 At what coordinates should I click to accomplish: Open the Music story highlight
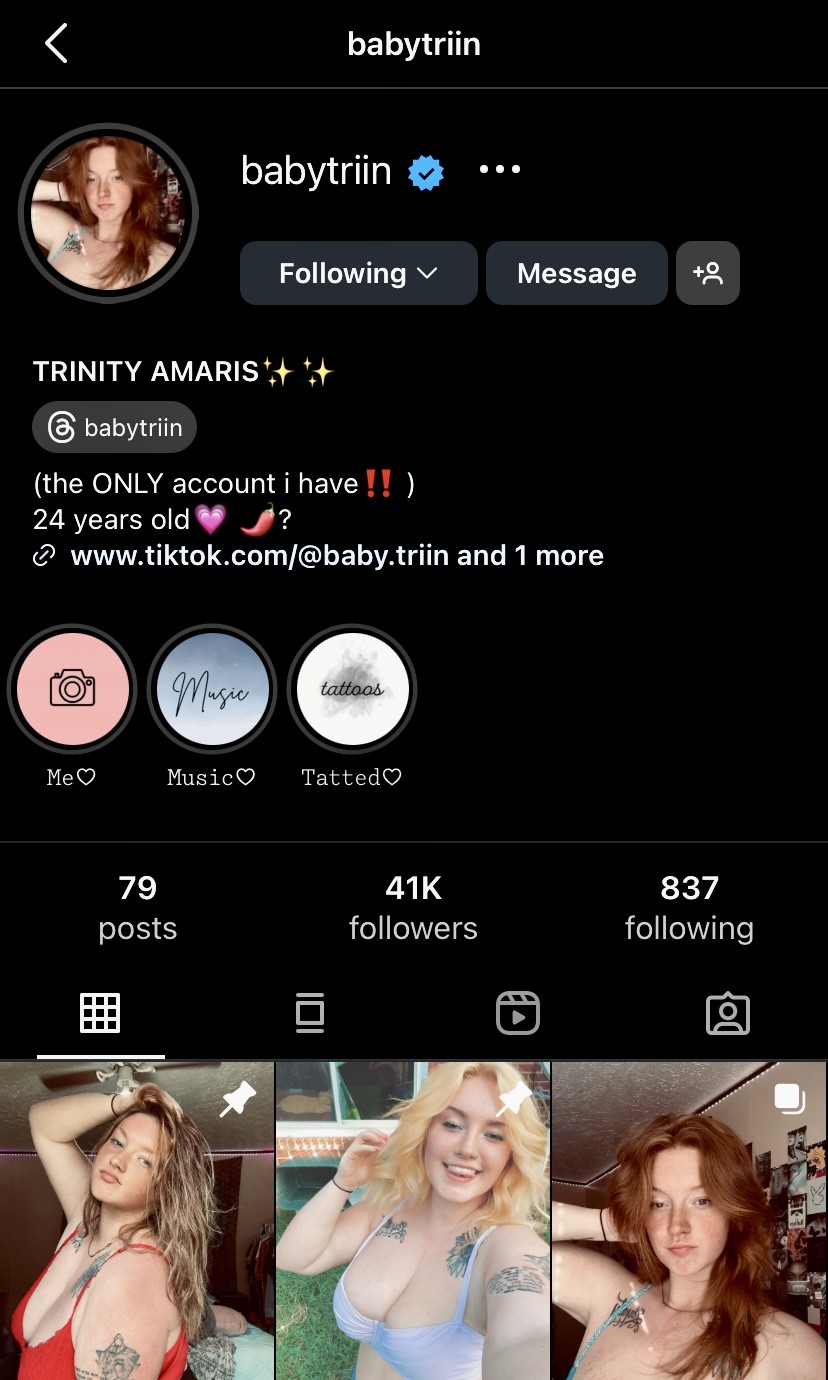click(x=212, y=689)
